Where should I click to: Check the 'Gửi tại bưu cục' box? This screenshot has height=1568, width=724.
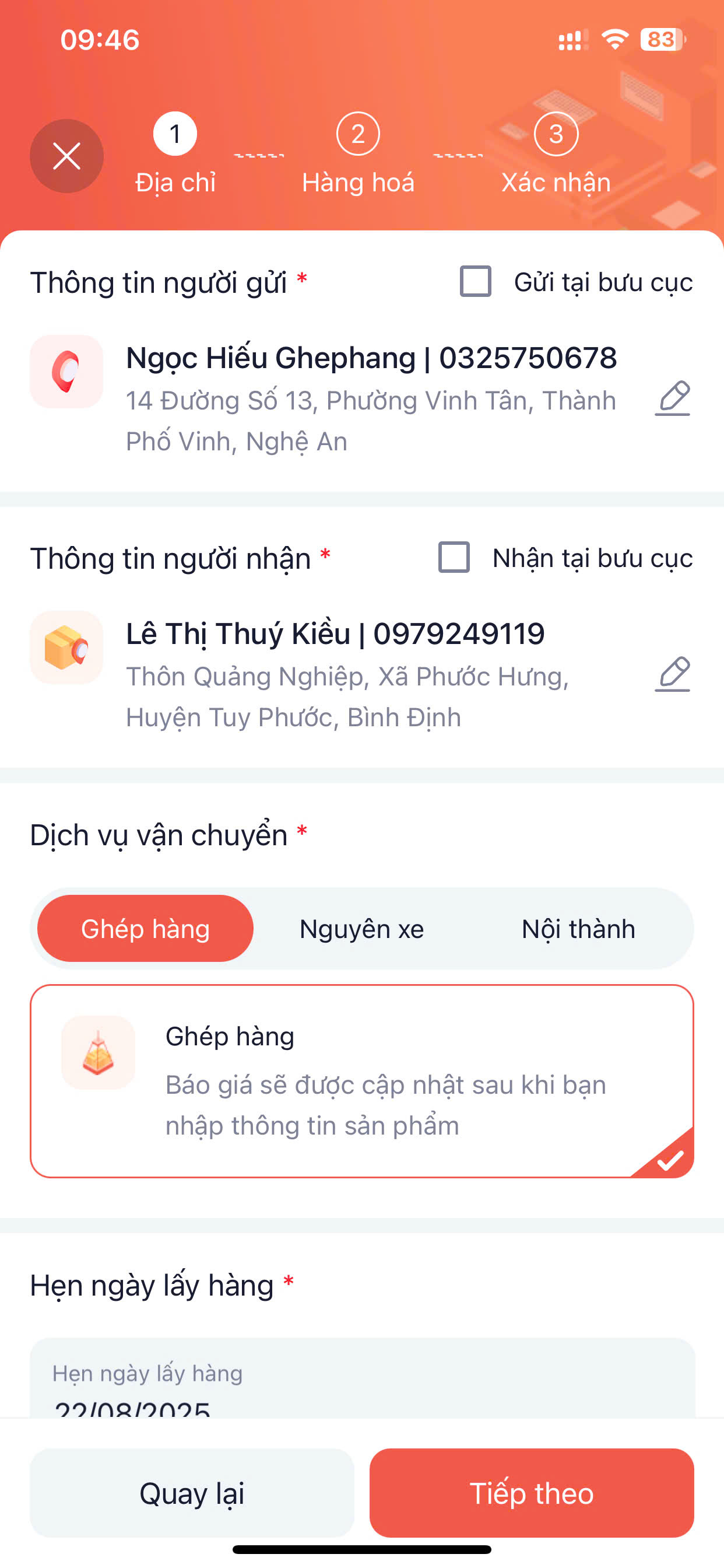pyautogui.click(x=475, y=282)
